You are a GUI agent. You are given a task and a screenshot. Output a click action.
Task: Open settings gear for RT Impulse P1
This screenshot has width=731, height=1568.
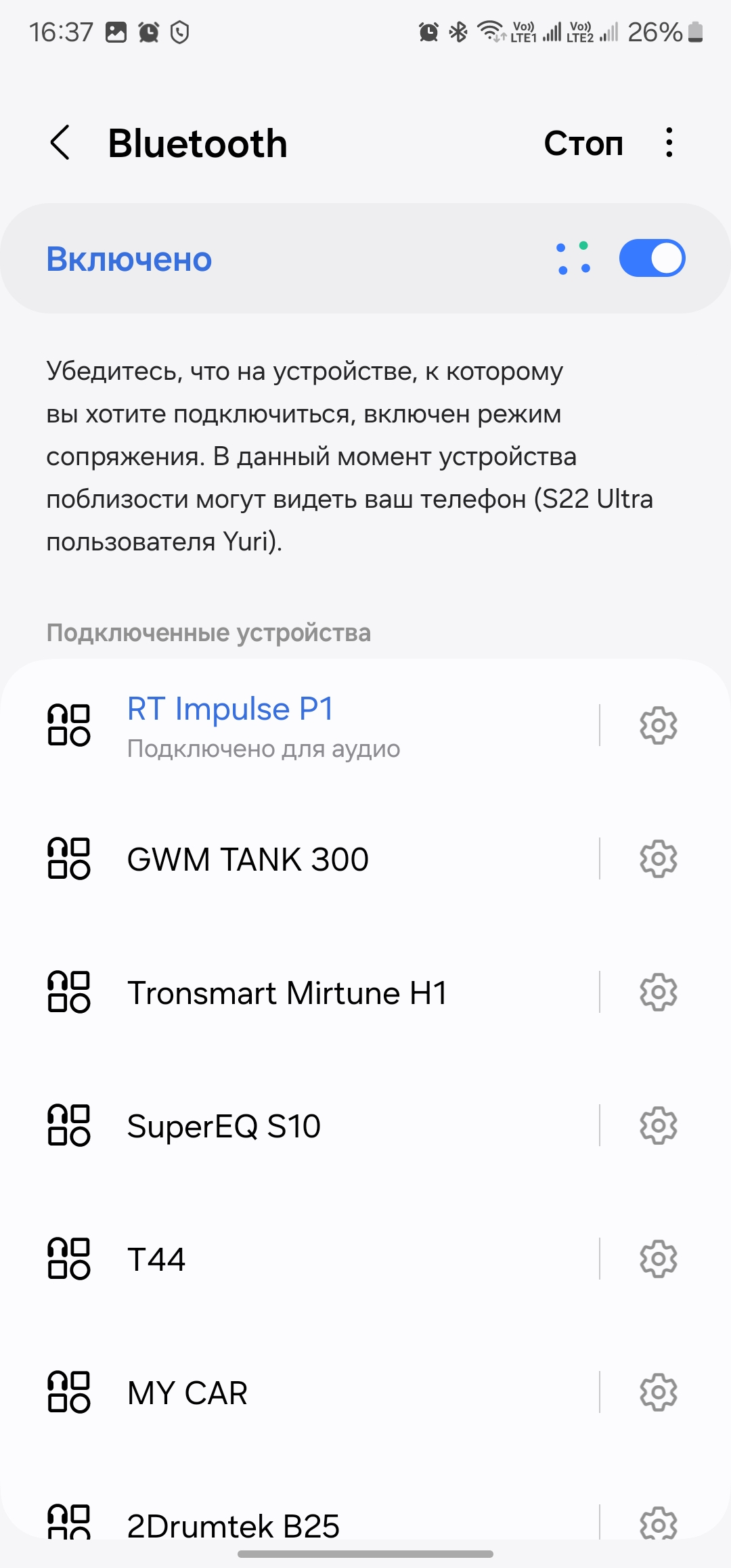coord(658,726)
